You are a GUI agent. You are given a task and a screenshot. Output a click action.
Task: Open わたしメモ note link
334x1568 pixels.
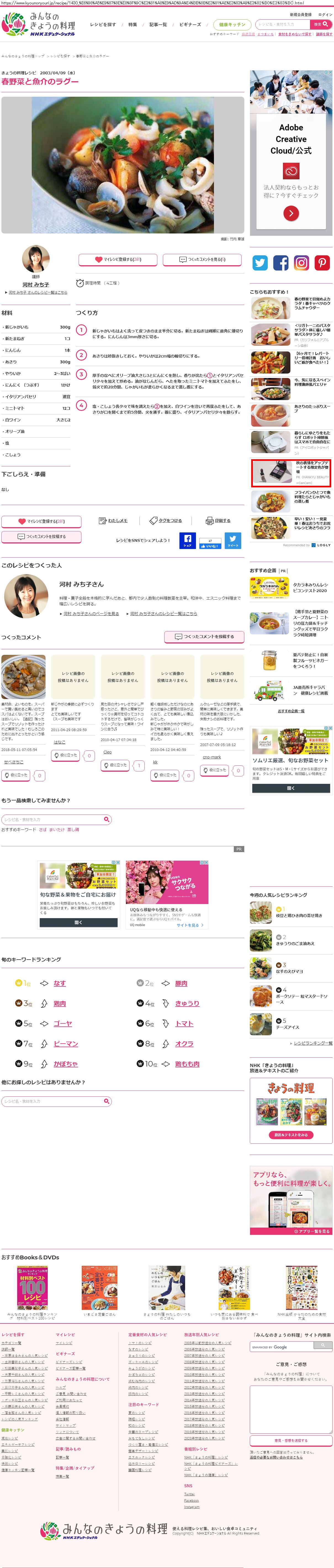[114, 521]
